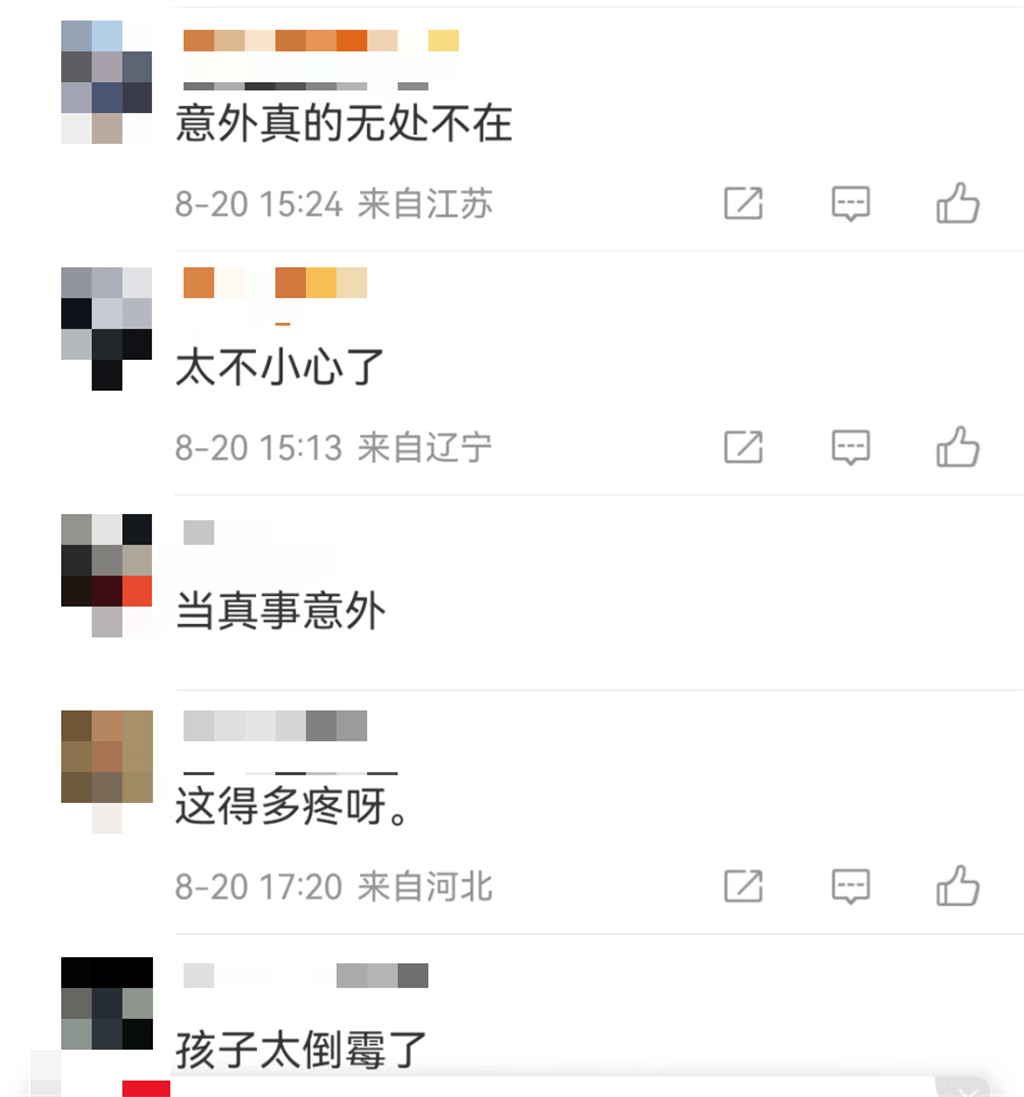Open avatar next to "孩子太倒霉了"
This screenshot has width=1024, height=1097.
[106, 1003]
